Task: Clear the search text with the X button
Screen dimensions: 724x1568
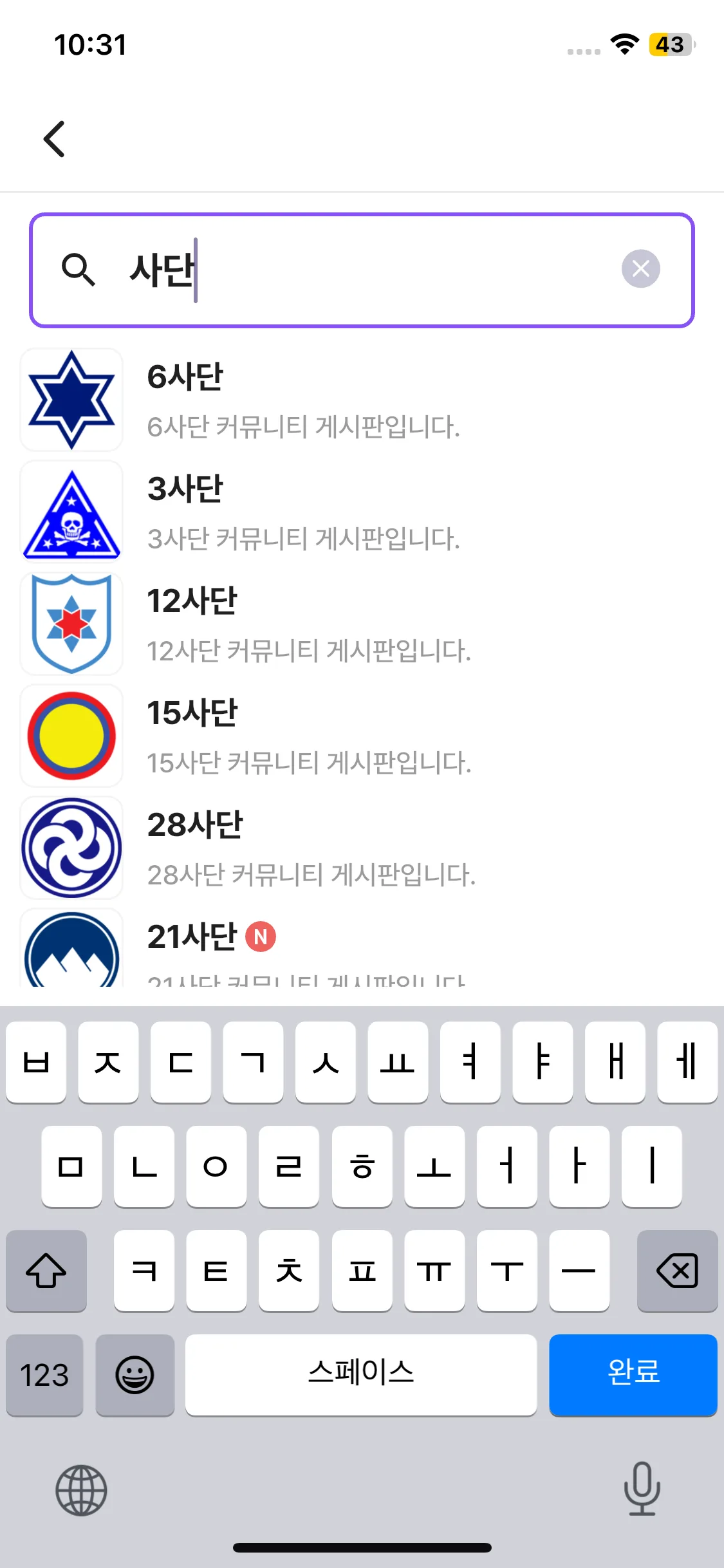Action: [640, 269]
